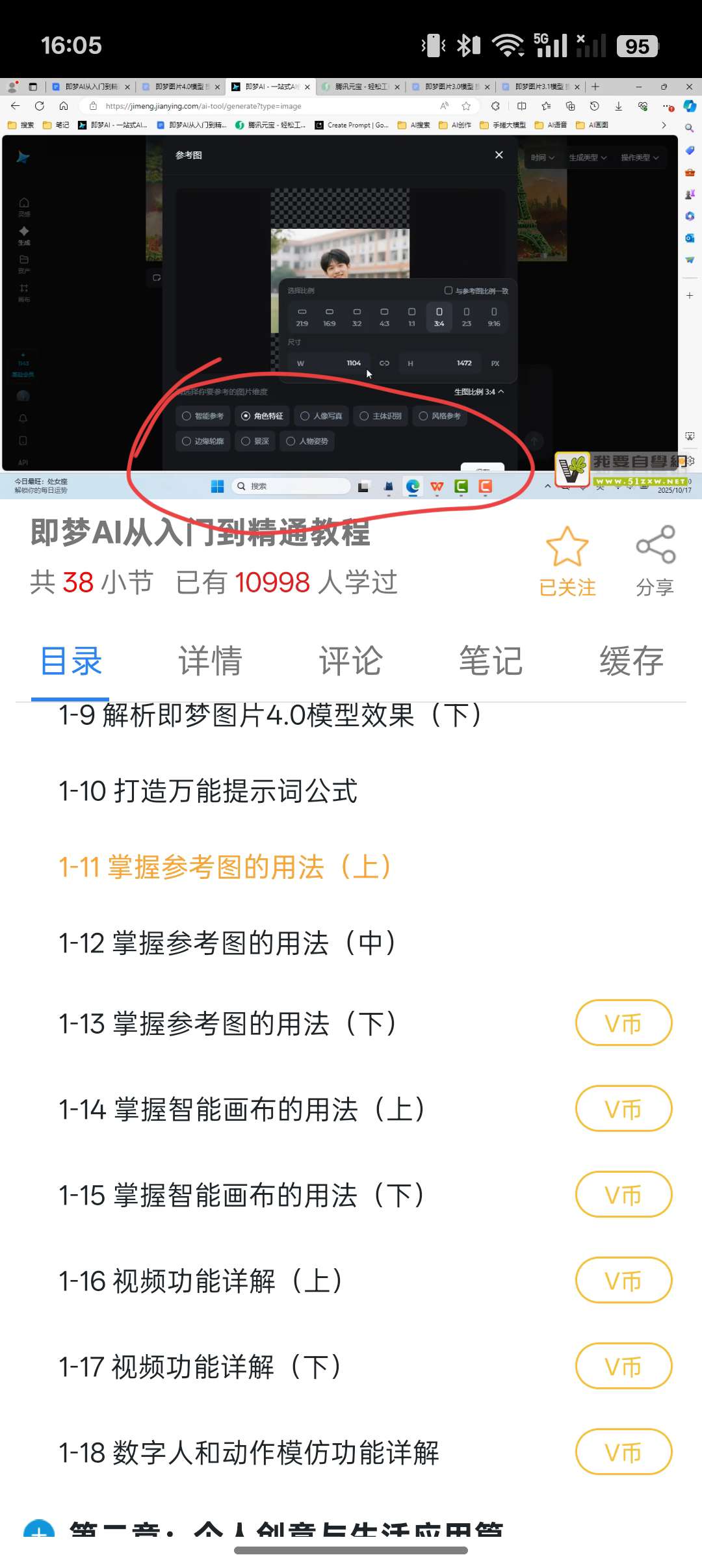
Task: Expand the second chapter section
Action: 39,1529
